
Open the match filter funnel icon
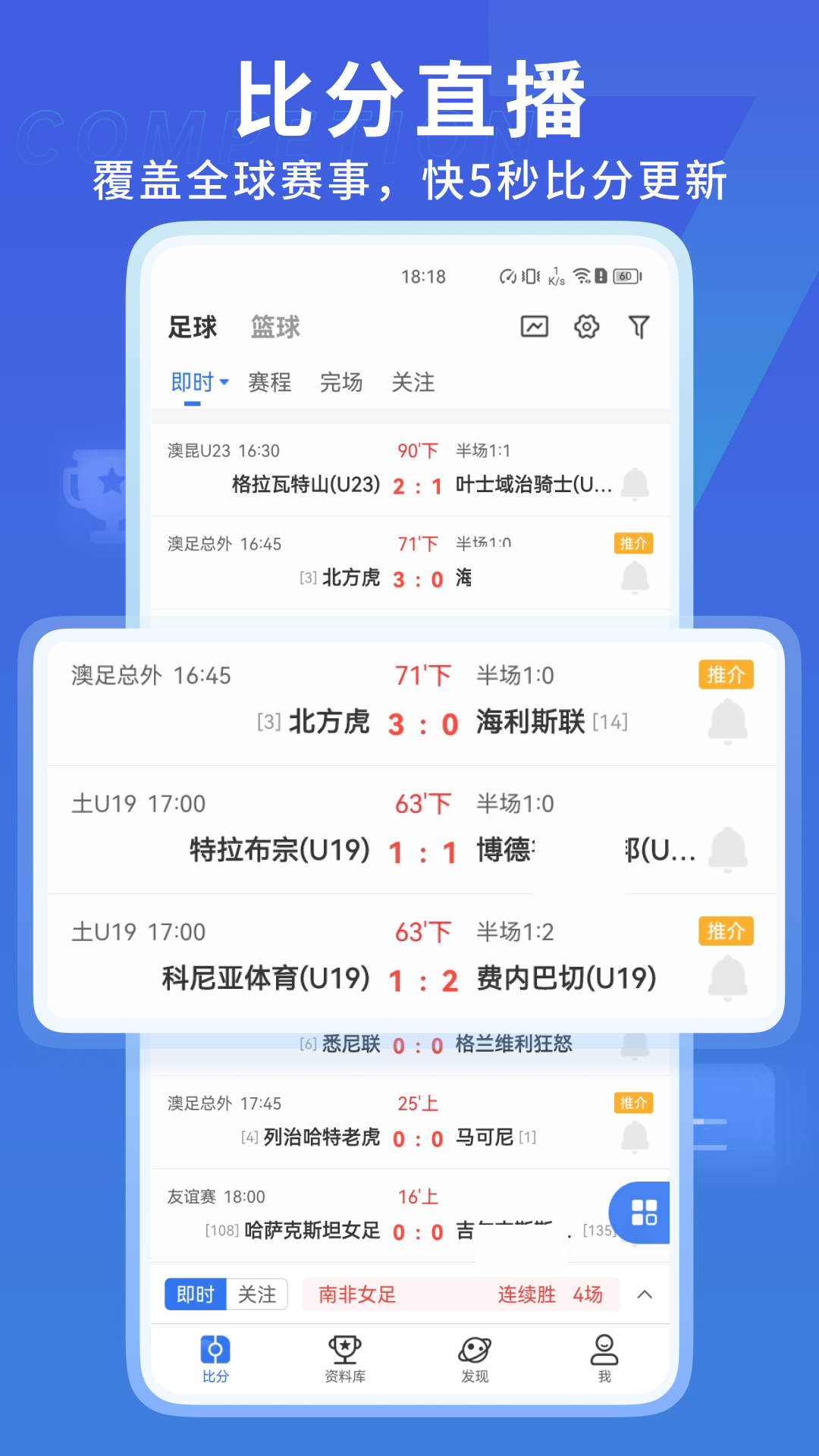pyautogui.click(x=638, y=327)
